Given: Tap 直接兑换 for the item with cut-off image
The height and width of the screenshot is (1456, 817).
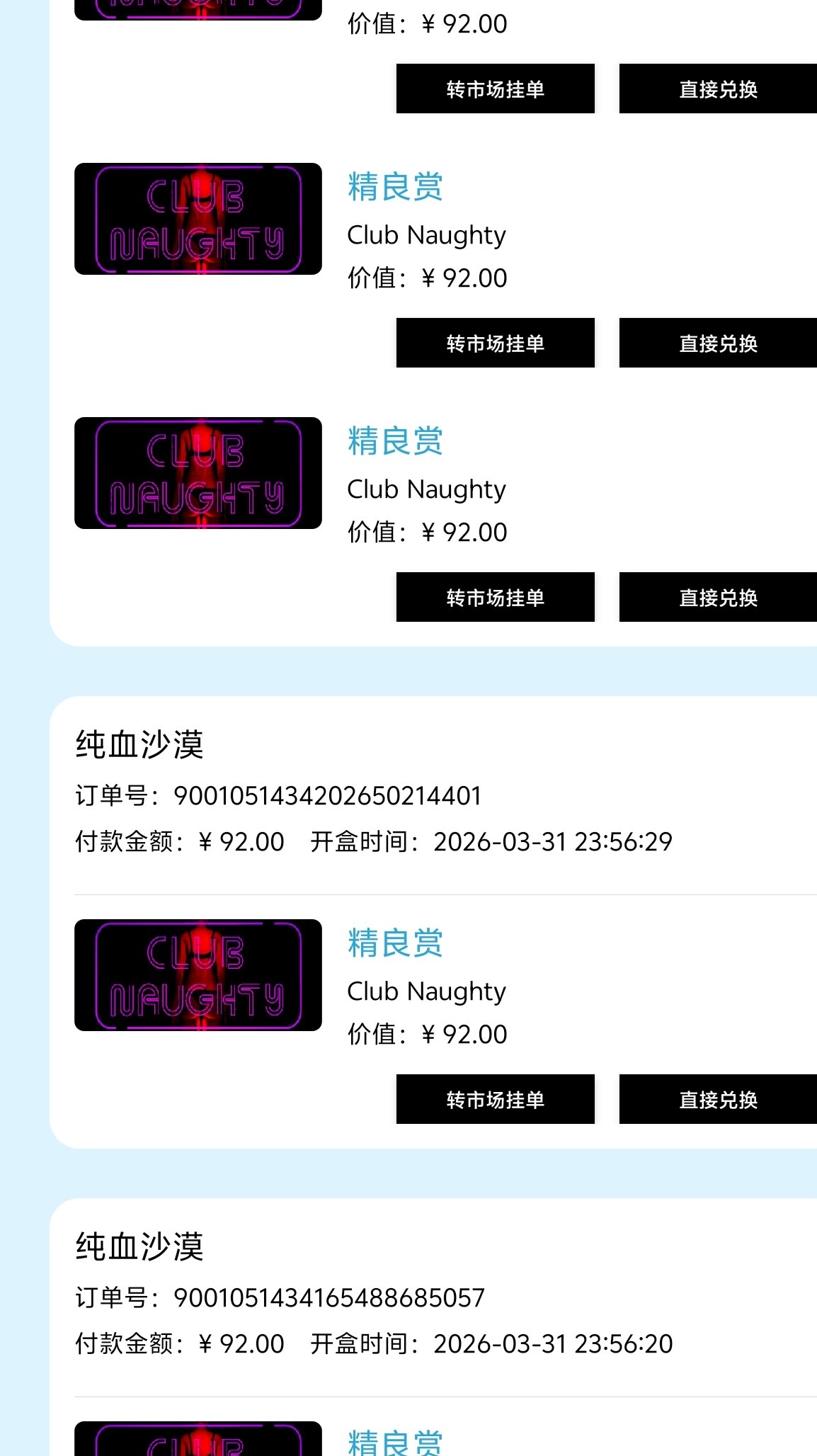Looking at the screenshot, I should 718,89.
